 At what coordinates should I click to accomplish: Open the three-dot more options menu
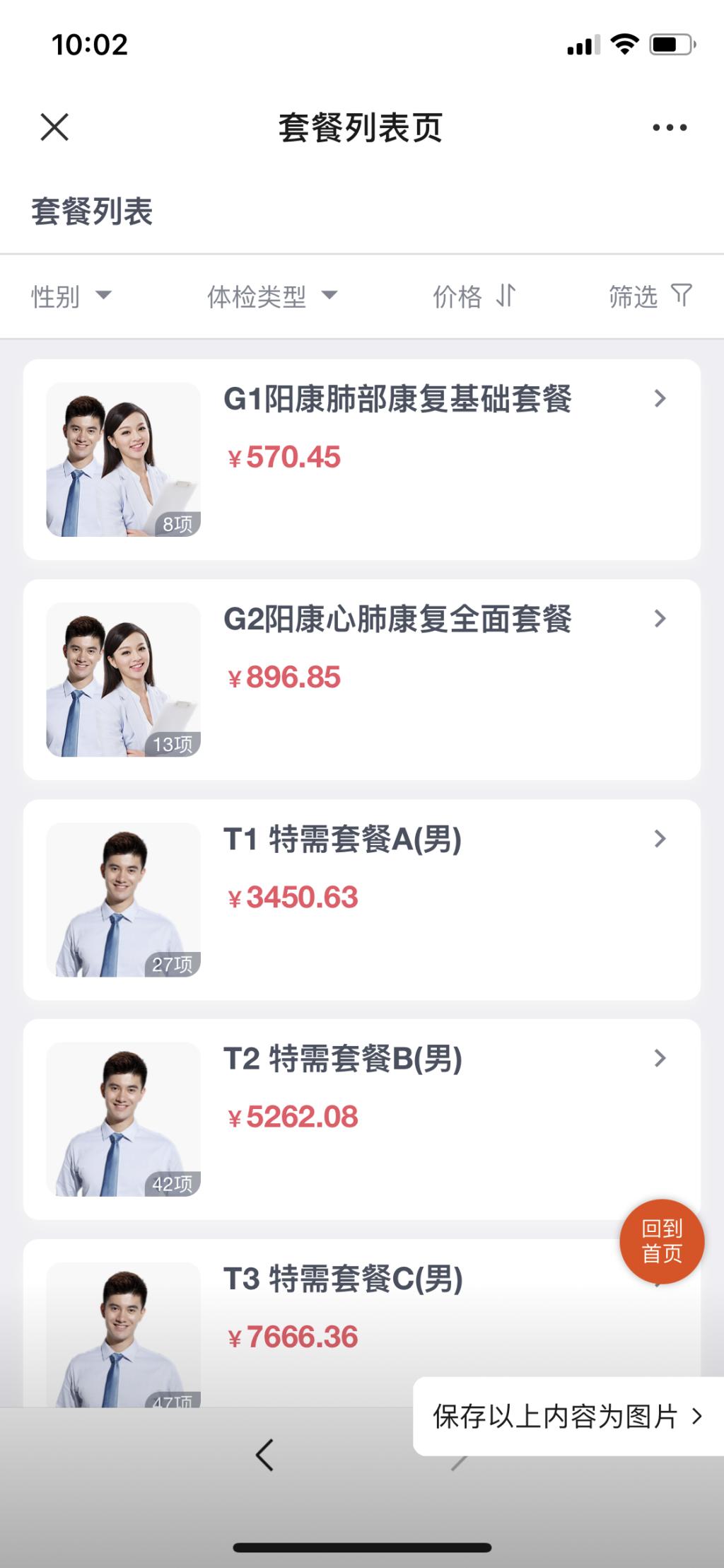pyautogui.click(x=669, y=127)
